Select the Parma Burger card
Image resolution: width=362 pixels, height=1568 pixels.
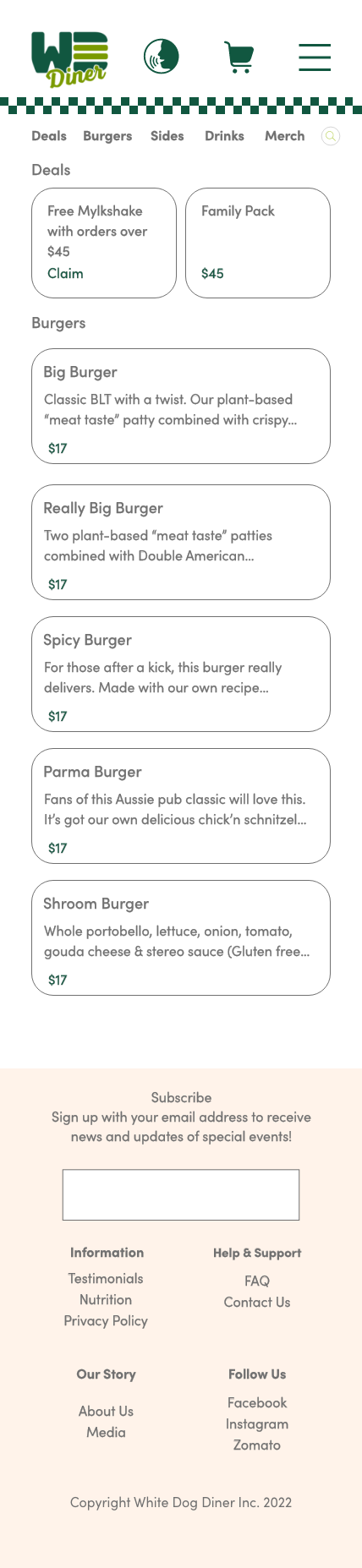click(181, 806)
